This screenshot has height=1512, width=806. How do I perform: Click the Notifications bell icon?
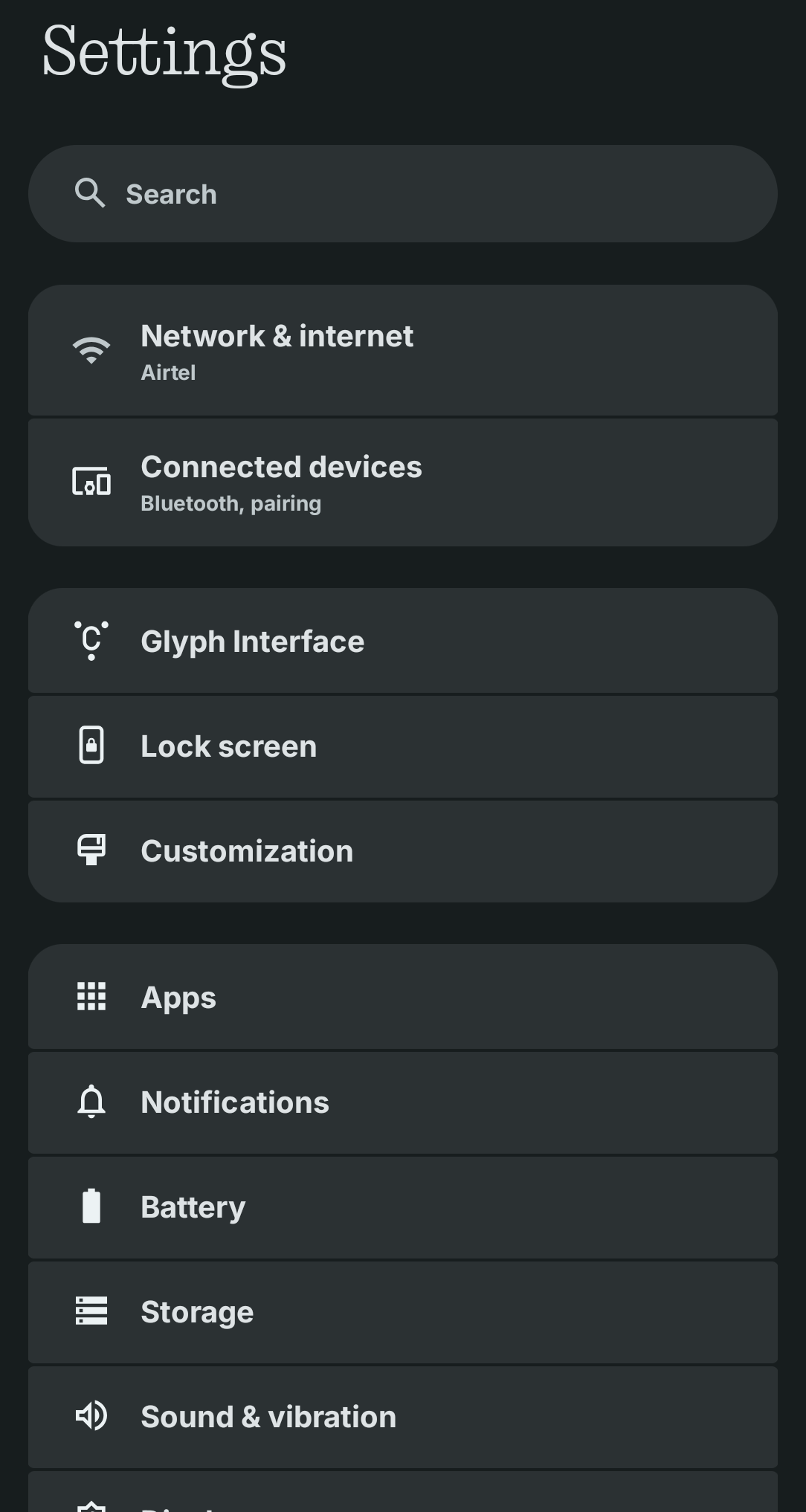pyautogui.click(x=91, y=1102)
